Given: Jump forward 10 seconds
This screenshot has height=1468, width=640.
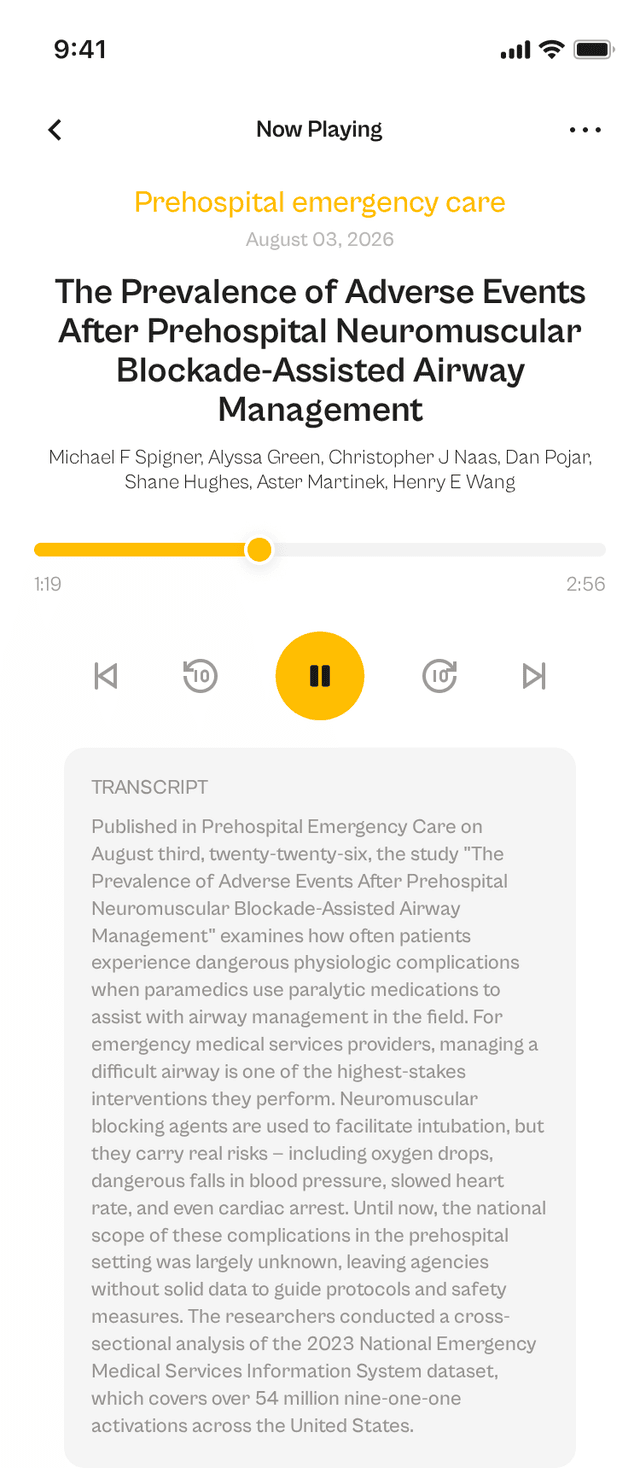Looking at the screenshot, I should (x=440, y=676).
